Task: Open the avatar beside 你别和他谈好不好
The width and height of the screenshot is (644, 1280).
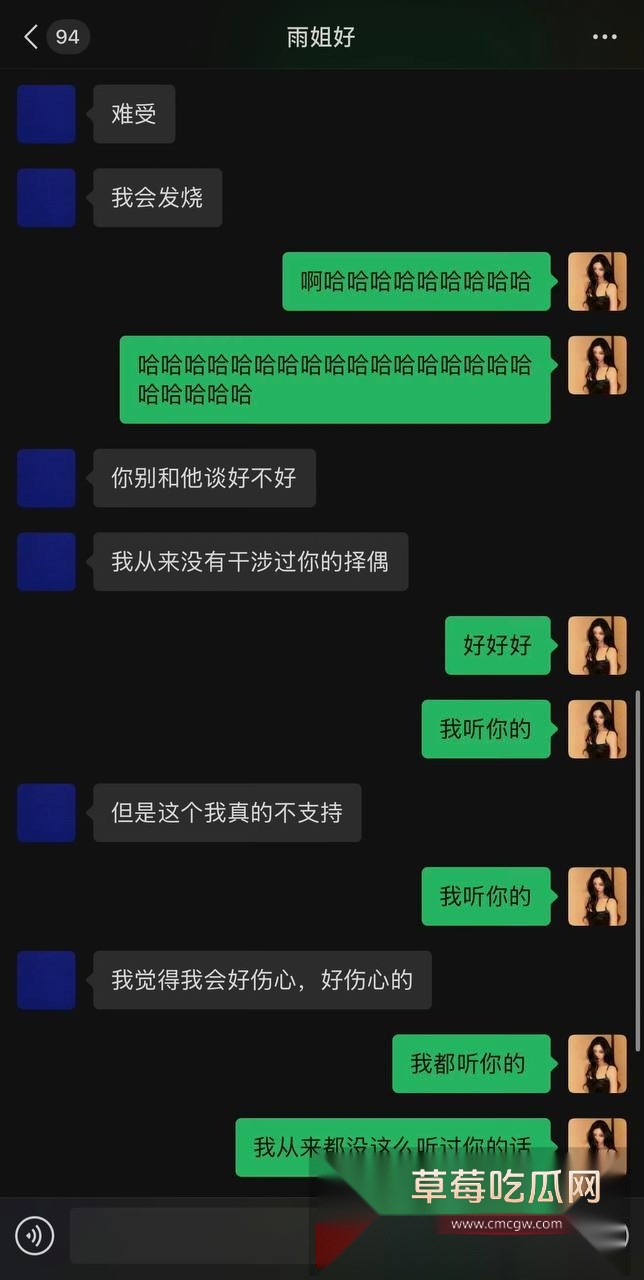Action: point(46,478)
